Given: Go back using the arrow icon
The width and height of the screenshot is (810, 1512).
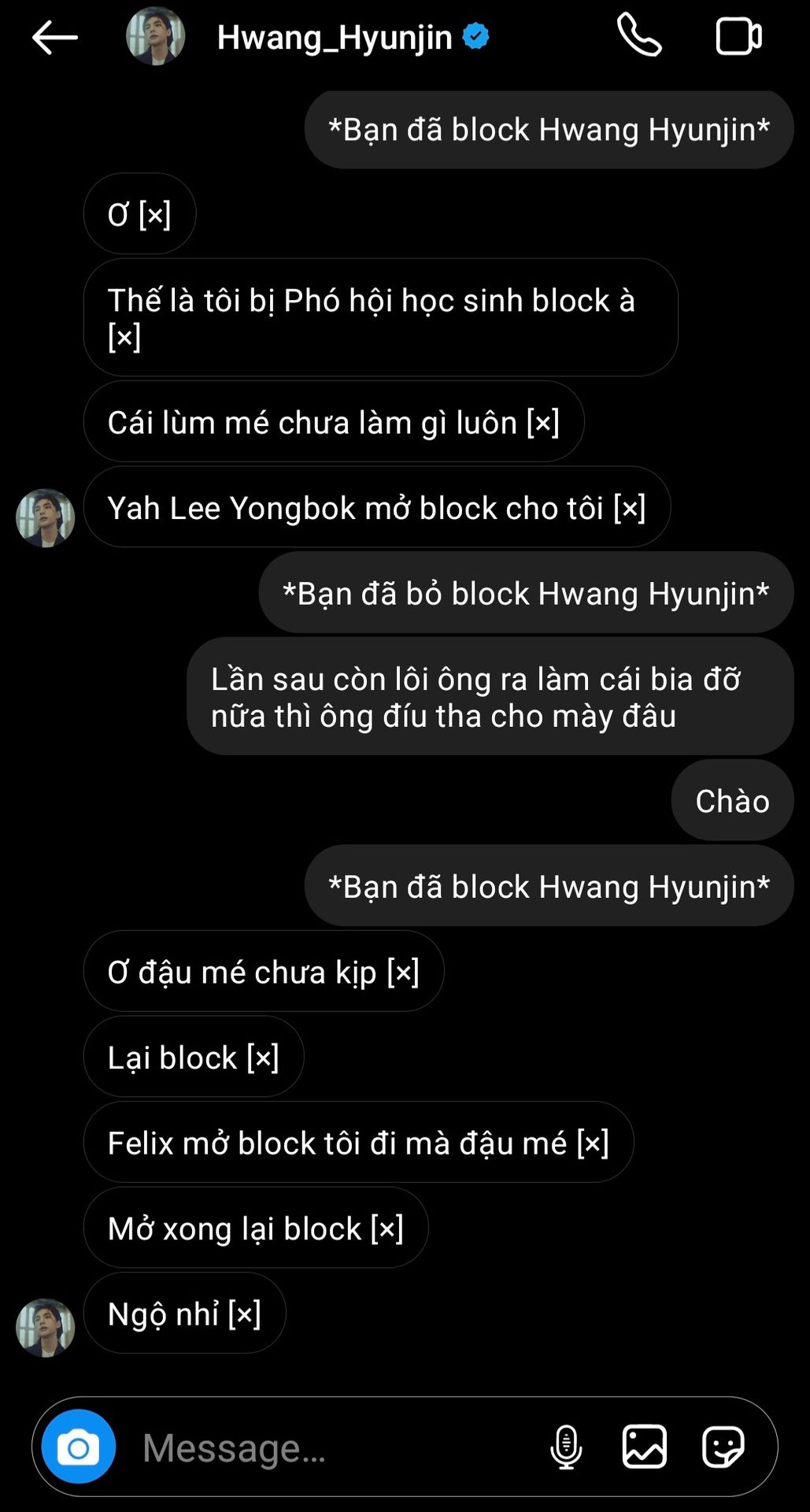Looking at the screenshot, I should click(54, 37).
